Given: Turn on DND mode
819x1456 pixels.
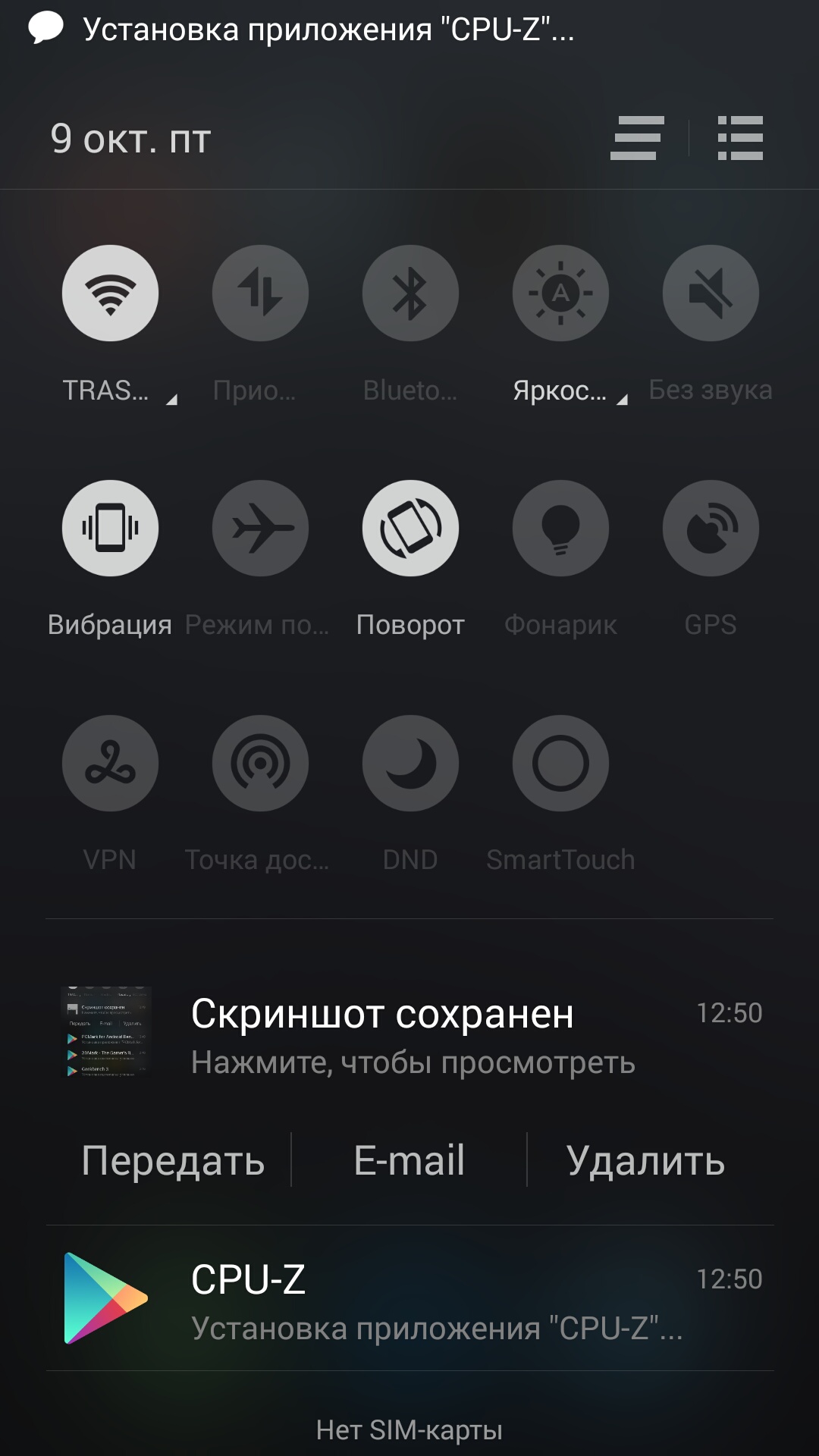Looking at the screenshot, I should click(410, 763).
